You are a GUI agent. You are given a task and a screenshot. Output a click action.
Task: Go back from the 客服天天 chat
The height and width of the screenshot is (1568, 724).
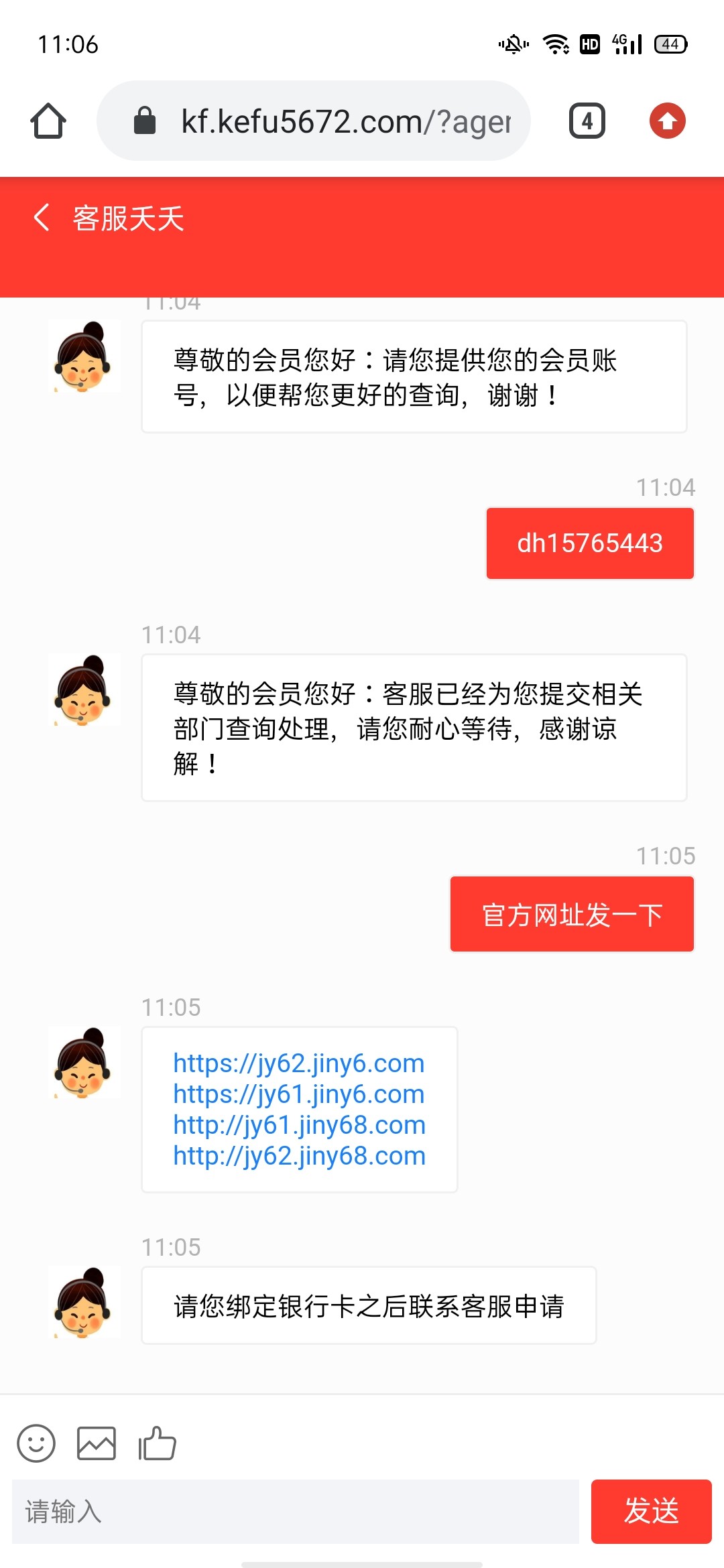point(42,218)
